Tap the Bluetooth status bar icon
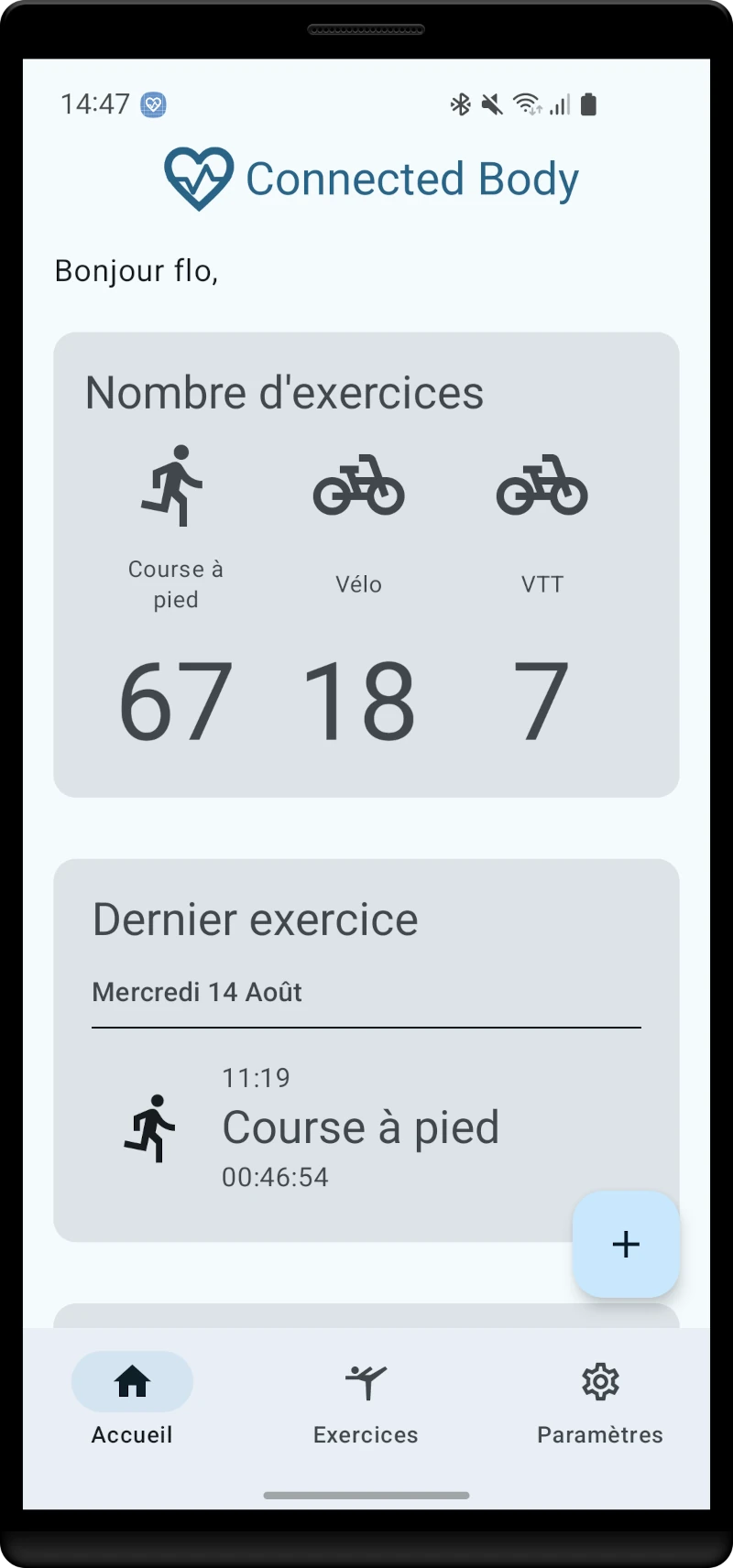Image resolution: width=733 pixels, height=1568 pixels. 460,104
